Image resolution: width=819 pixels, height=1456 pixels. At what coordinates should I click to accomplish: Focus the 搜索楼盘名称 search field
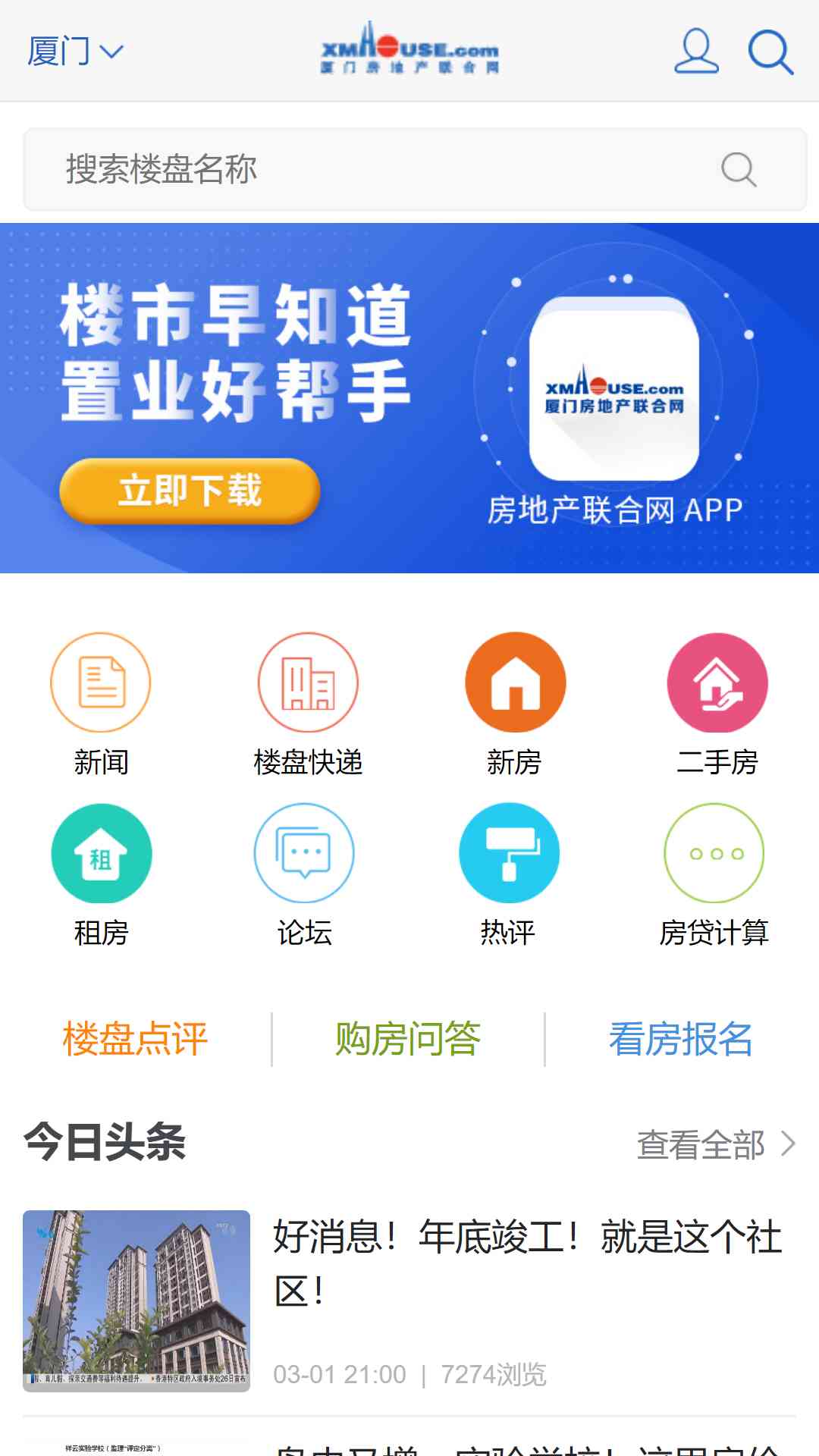[x=415, y=169]
